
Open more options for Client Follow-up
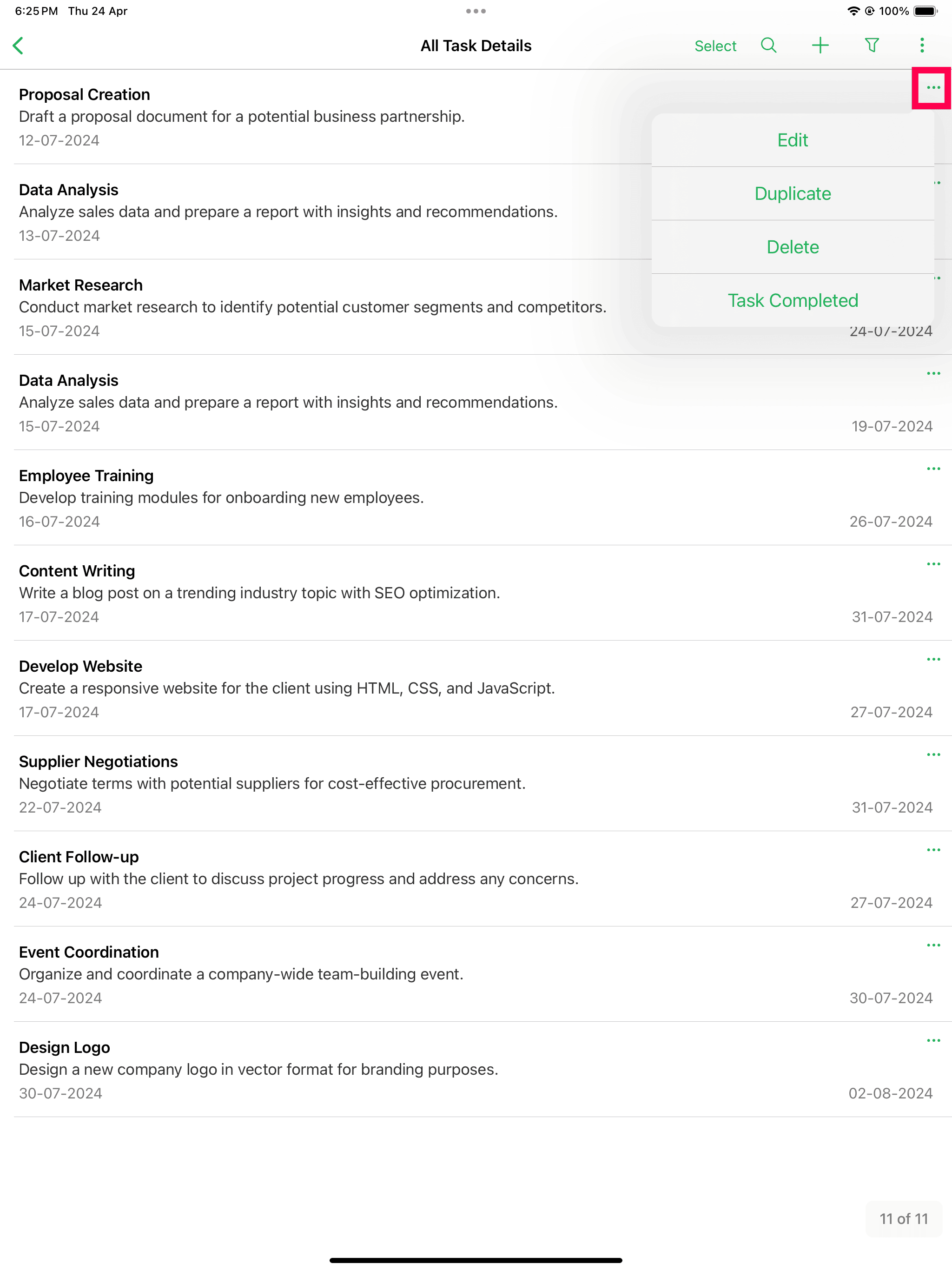click(933, 850)
